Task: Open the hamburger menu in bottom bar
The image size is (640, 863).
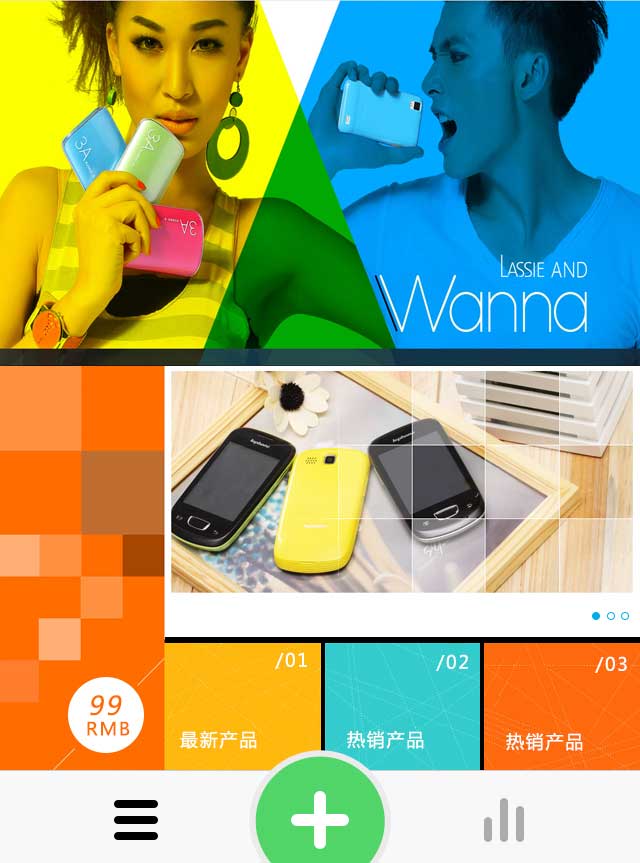Action: coord(136,820)
